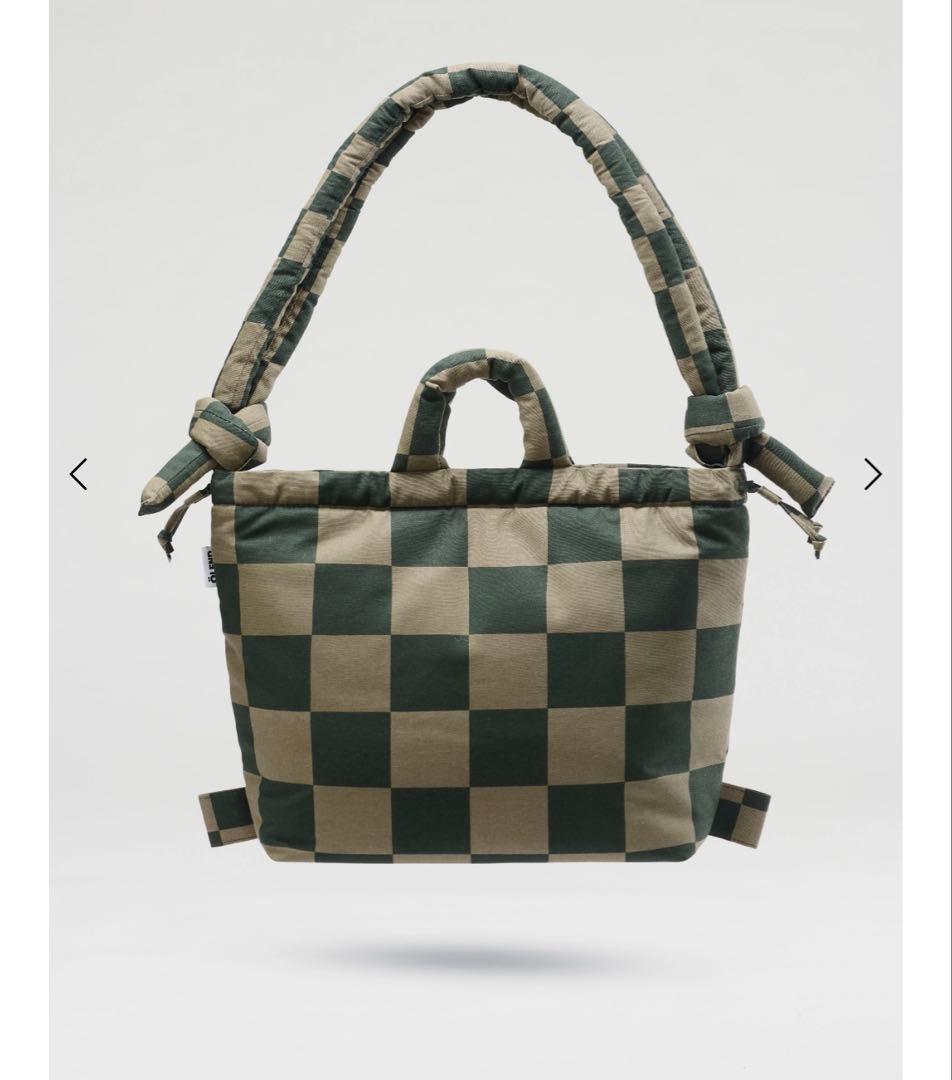This screenshot has height=1080, width=952.
Task: Go to the previous product image
Action: pyautogui.click(x=79, y=474)
